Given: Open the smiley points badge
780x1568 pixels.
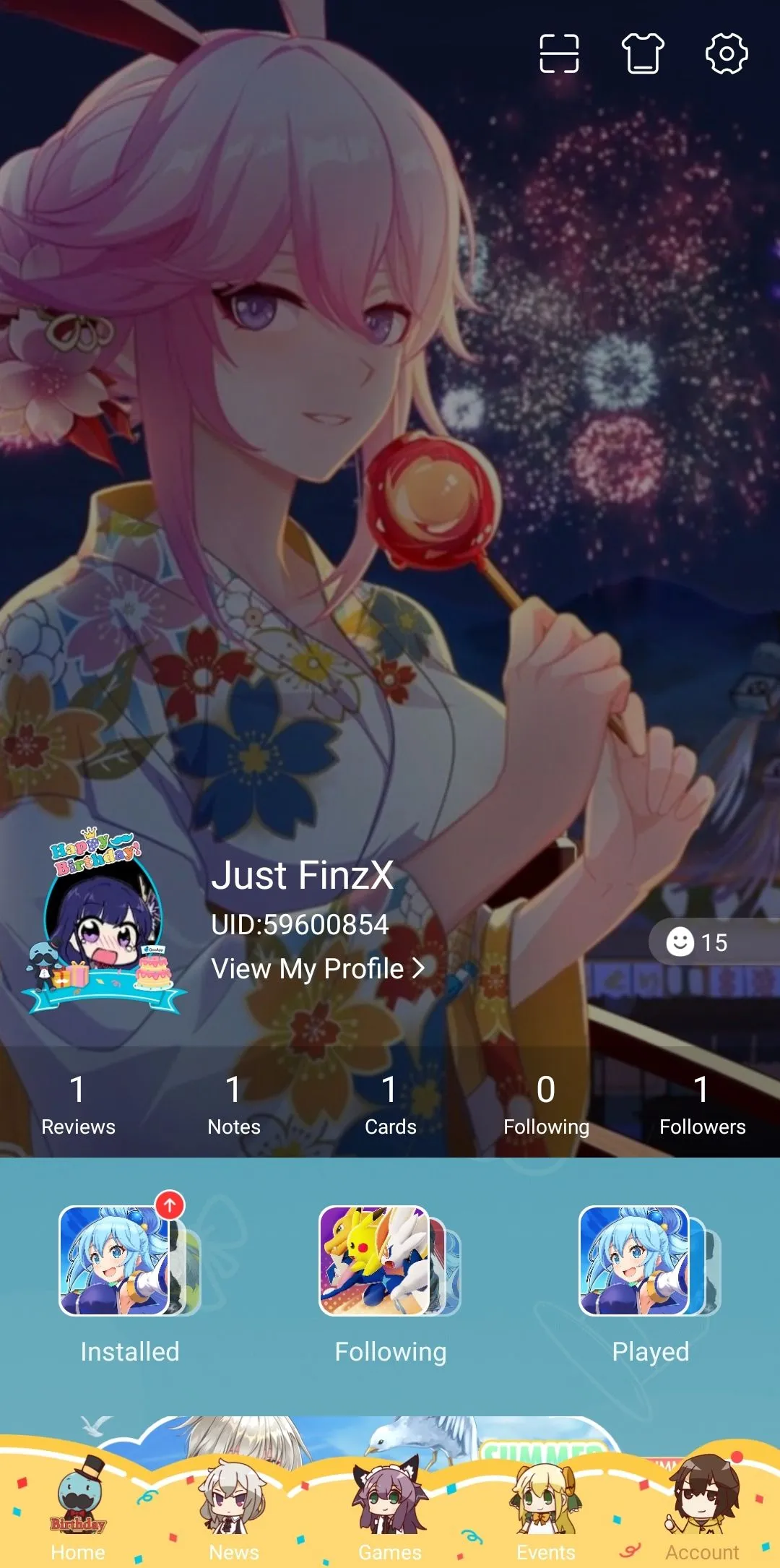Looking at the screenshot, I should coord(698,942).
